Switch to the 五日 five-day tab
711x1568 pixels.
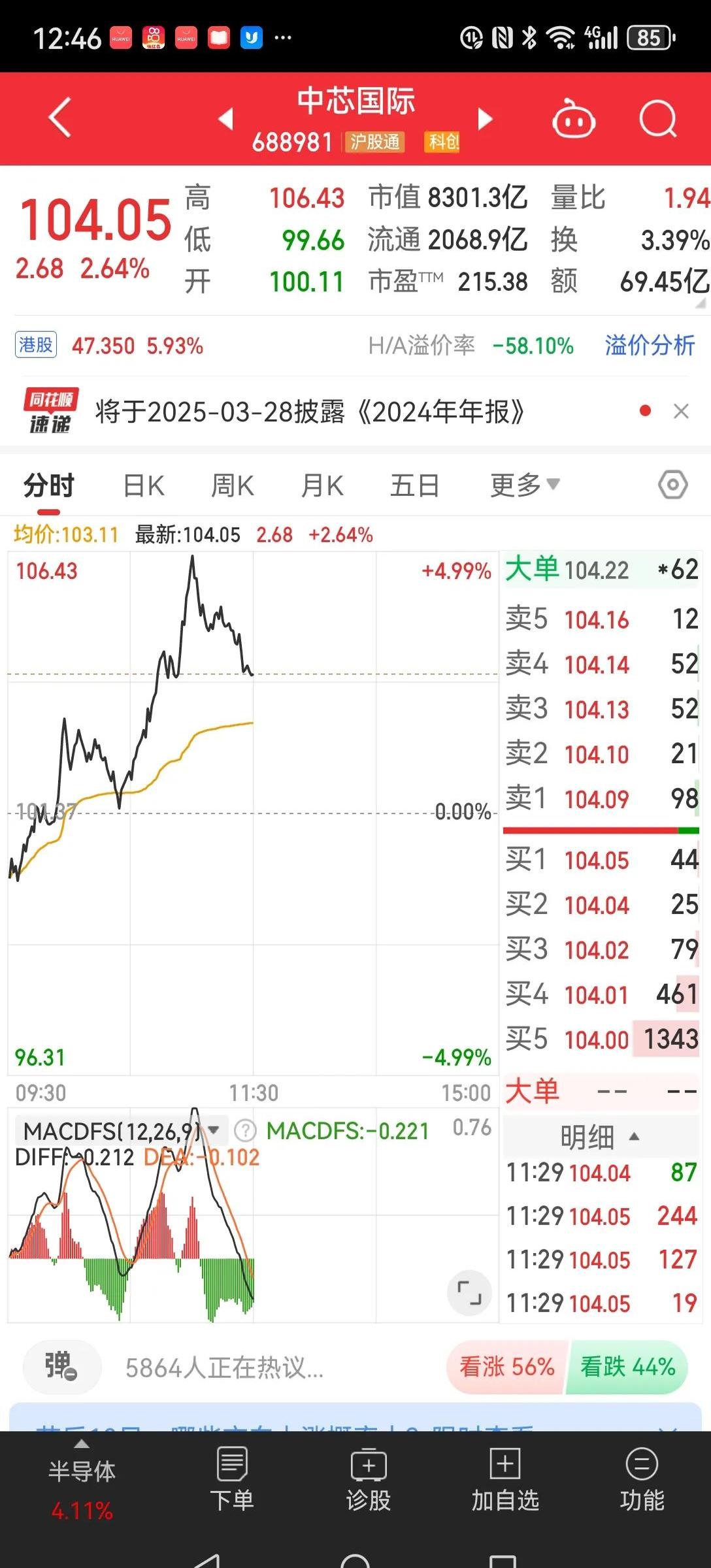click(414, 485)
